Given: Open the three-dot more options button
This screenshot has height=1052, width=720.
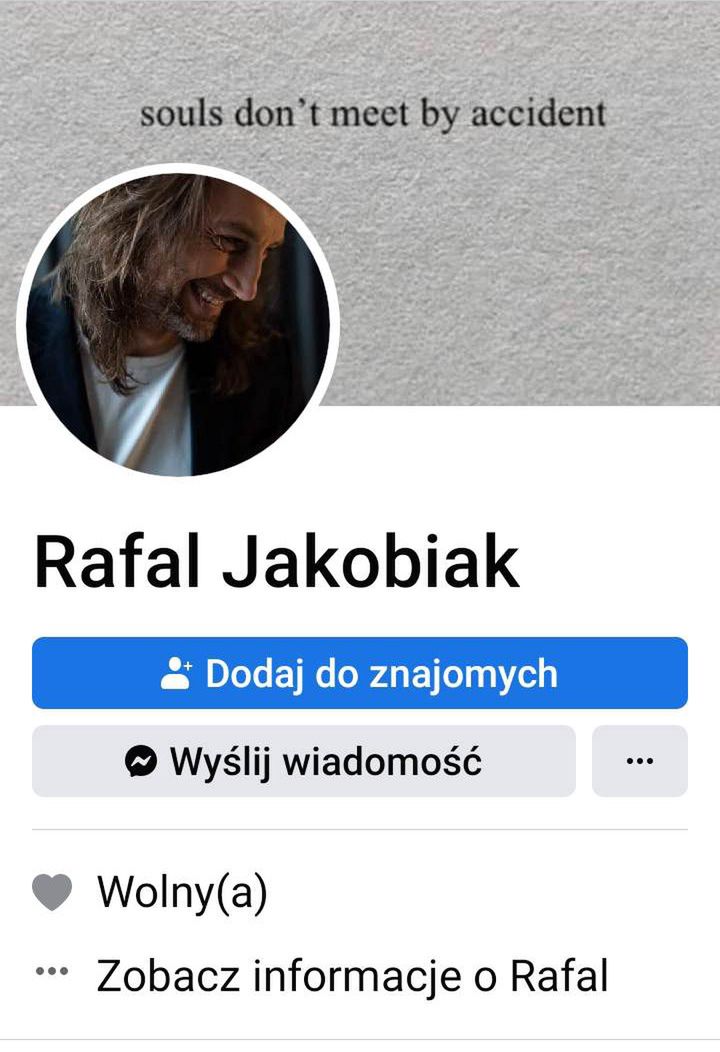Looking at the screenshot, I should (x=639, y=762).
